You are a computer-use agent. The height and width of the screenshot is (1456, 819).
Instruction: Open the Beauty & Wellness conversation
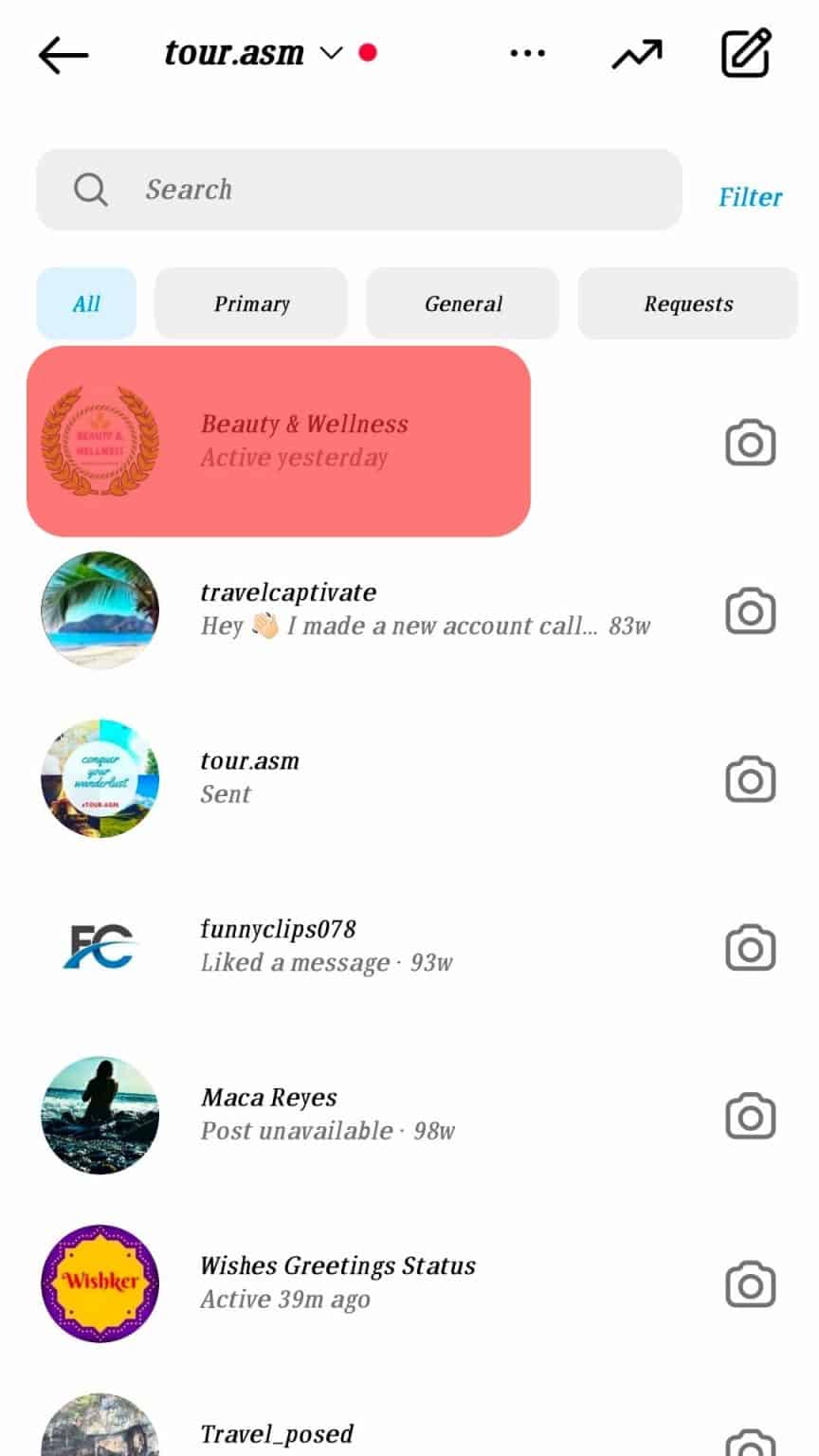tap(303, 439)
